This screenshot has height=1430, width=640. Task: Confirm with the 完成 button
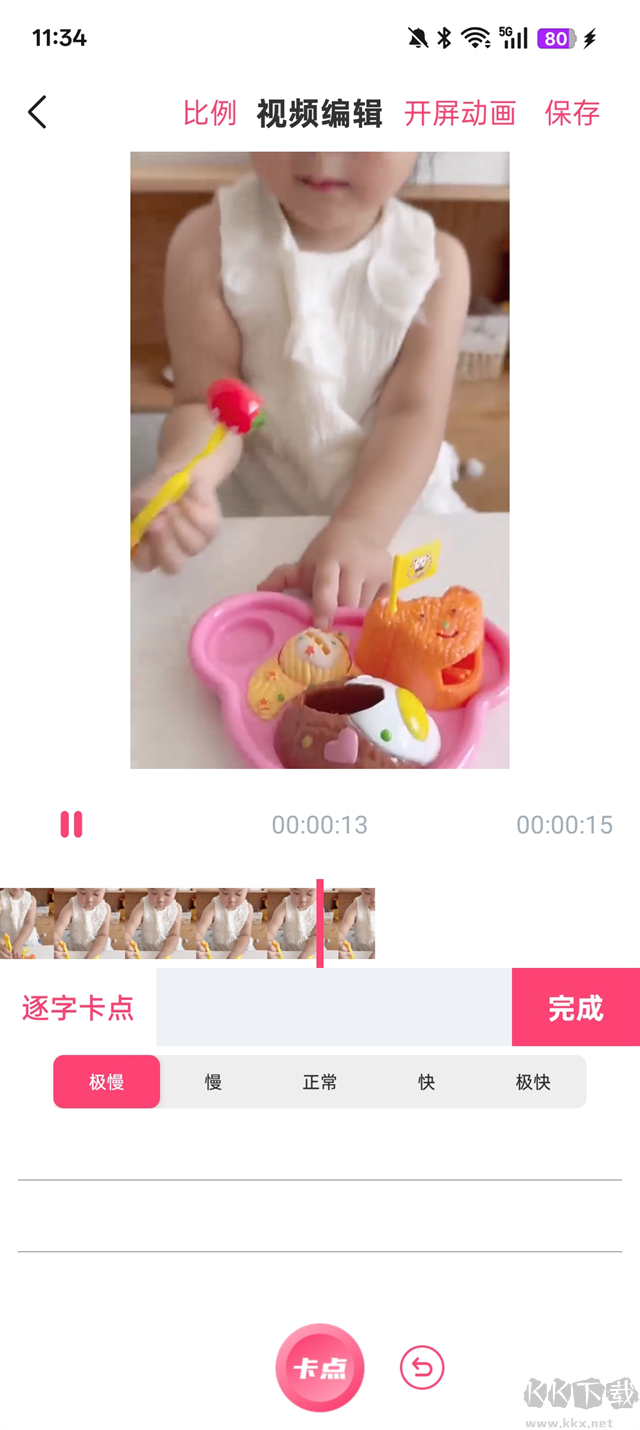tap(576, 1007)
